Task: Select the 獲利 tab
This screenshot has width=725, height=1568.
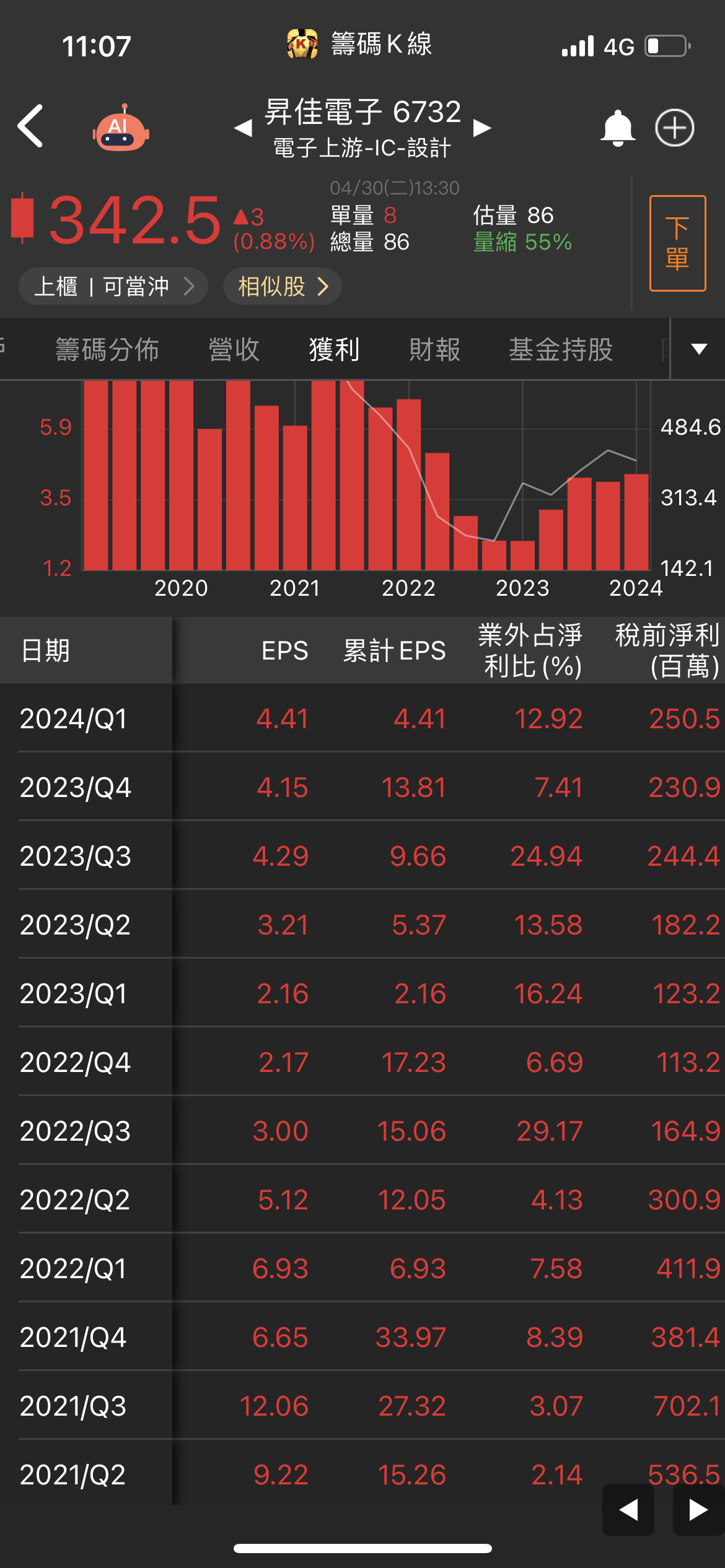Action: [334, 350]
